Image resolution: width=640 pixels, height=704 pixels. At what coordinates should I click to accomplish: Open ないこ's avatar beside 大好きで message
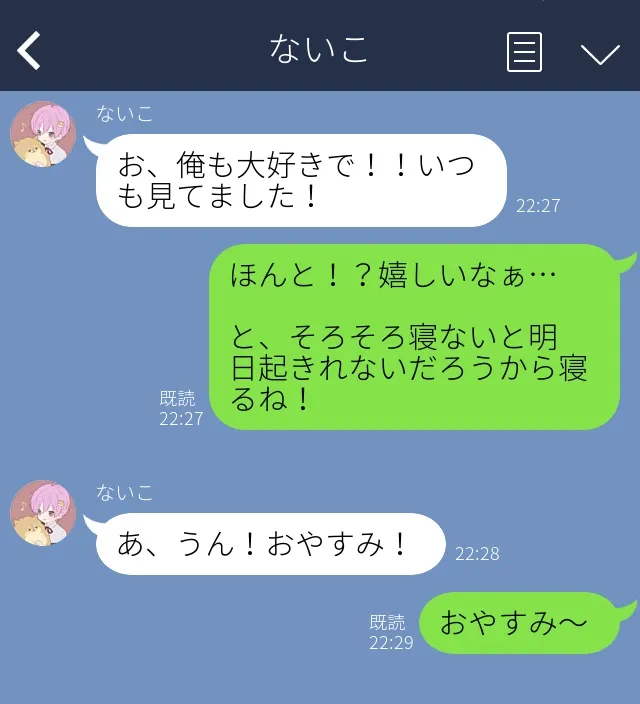[x=43, y=134]
